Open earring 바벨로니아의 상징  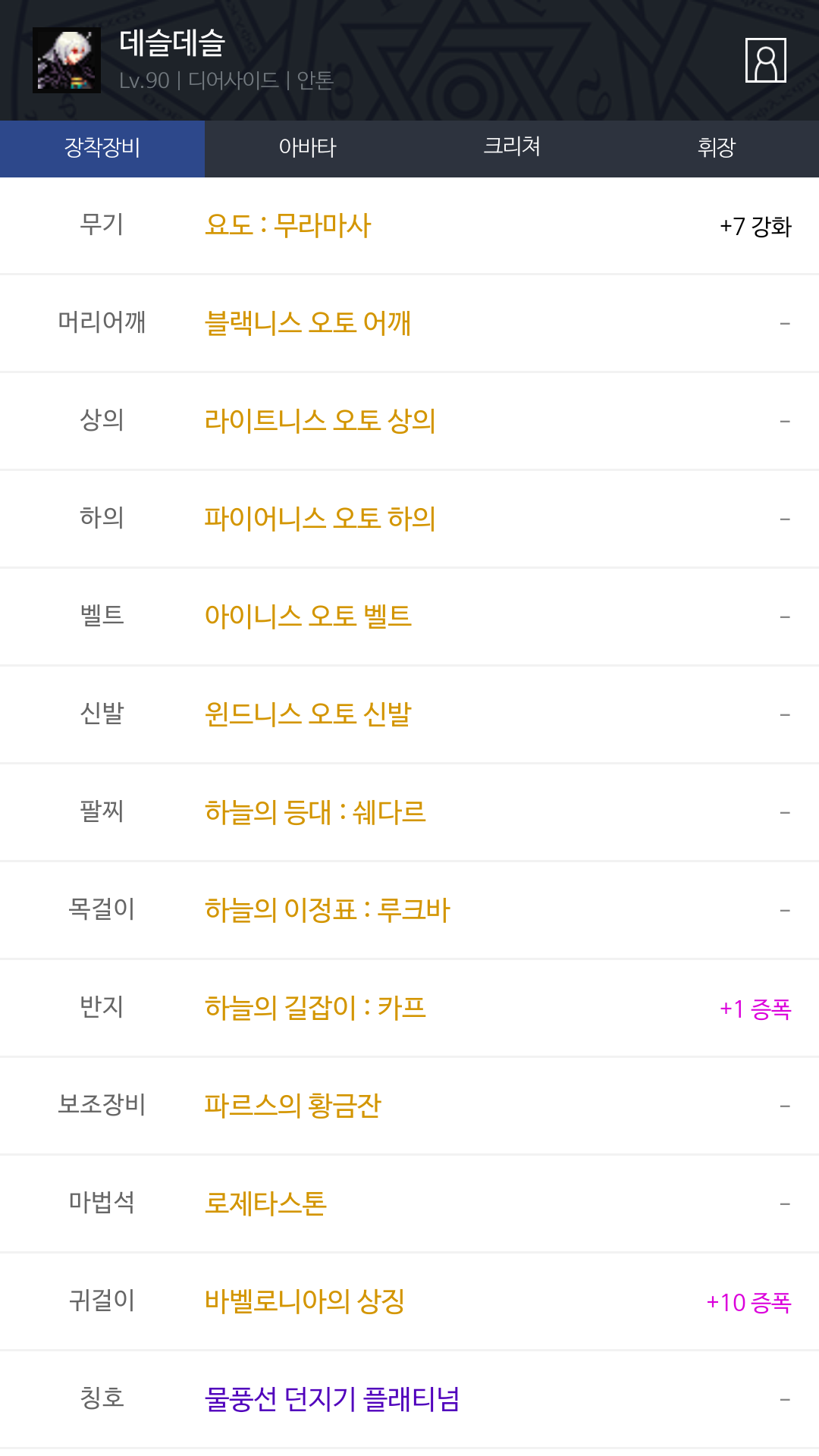coord(305,1301)
